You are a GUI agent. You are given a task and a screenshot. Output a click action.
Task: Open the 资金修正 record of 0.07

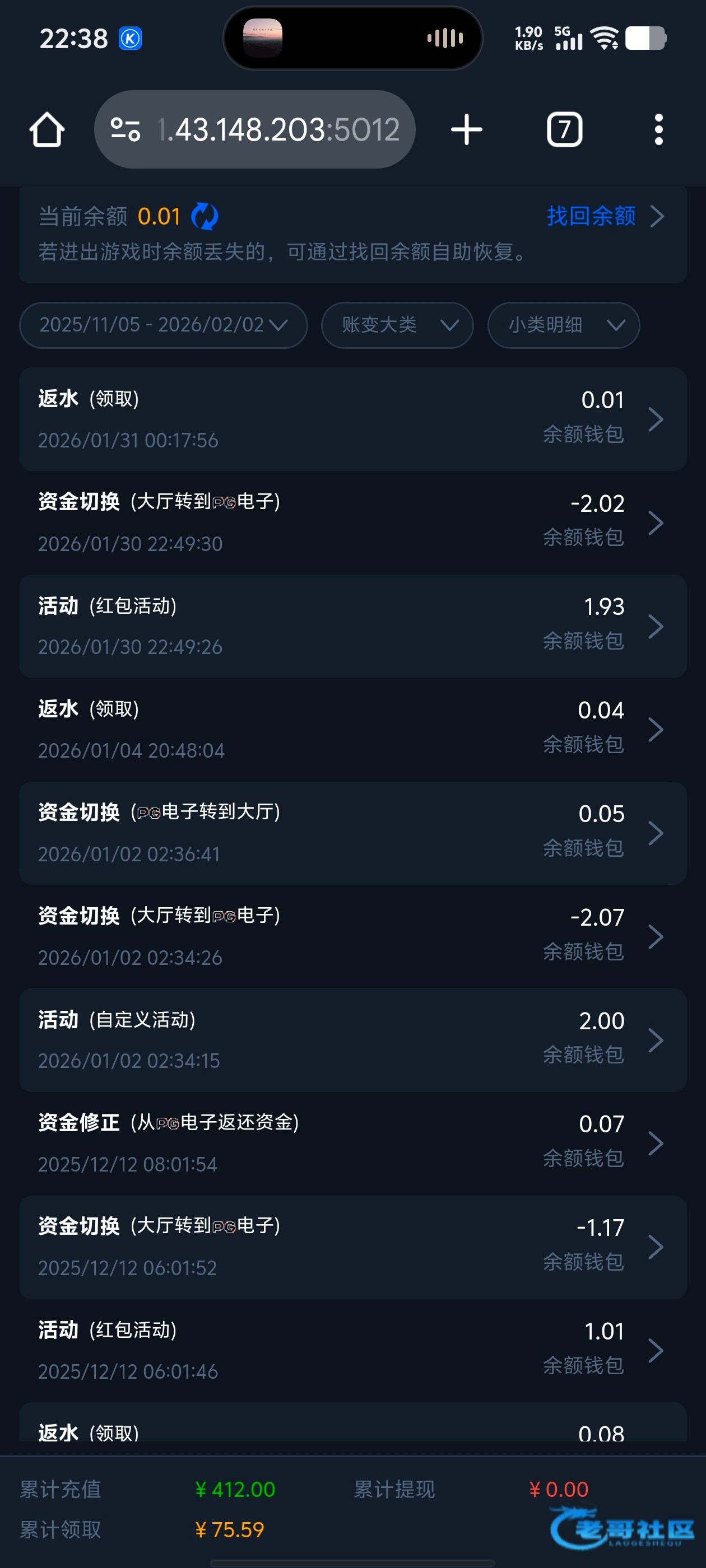coord(352,1143)
